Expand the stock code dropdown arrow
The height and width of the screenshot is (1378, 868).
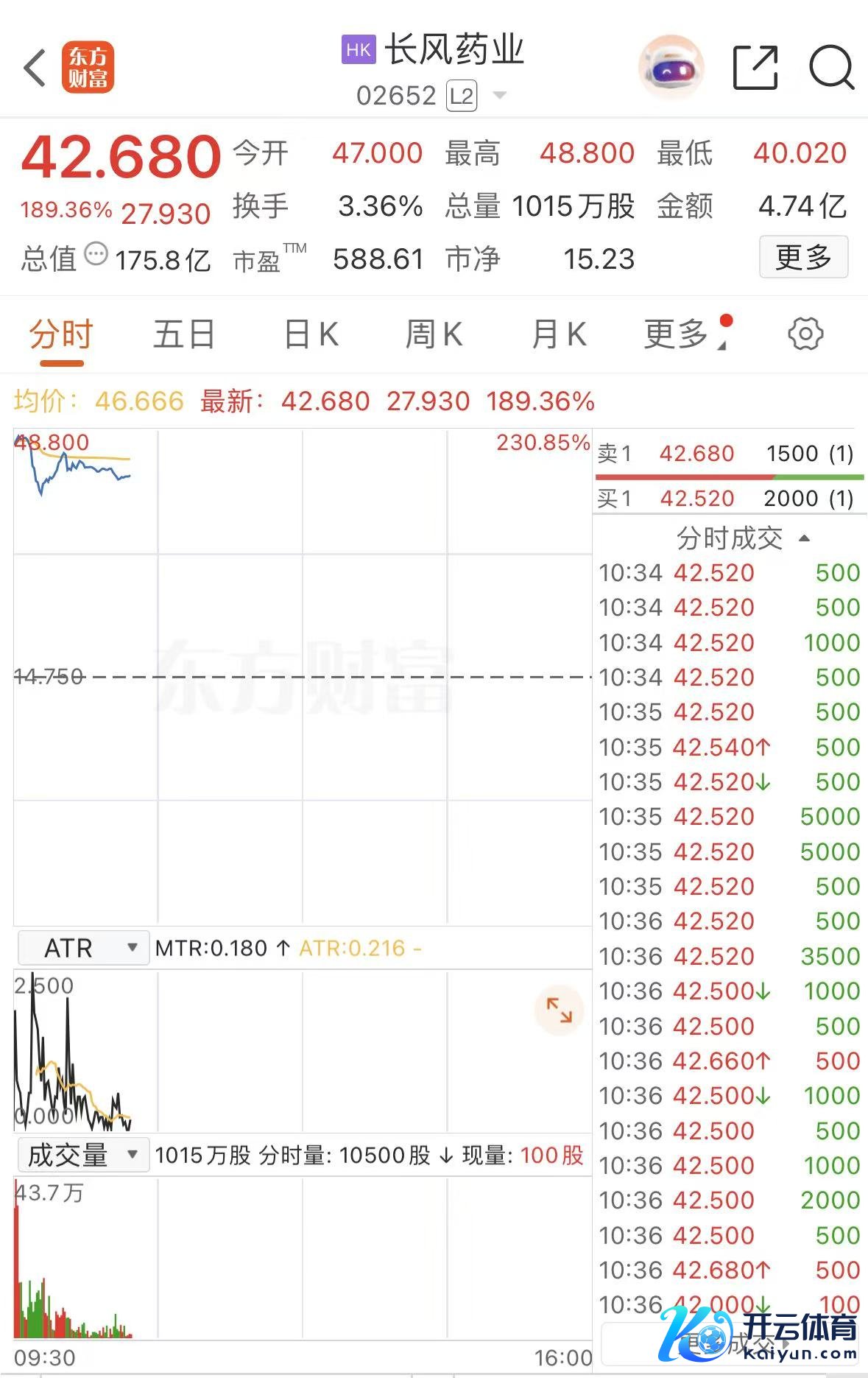(x=500, y=96)
